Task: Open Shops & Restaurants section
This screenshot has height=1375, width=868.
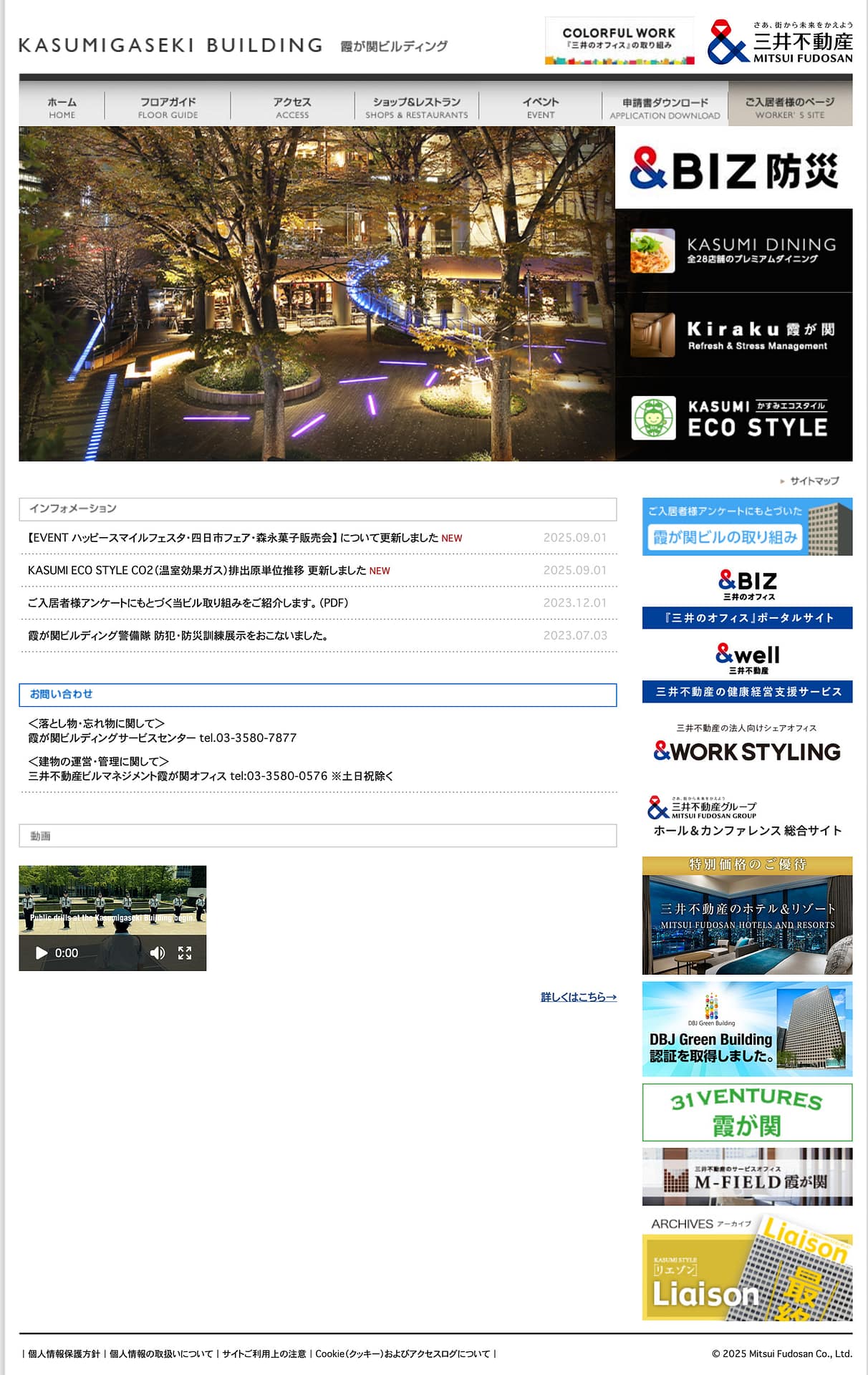Action: pos(416,107)
